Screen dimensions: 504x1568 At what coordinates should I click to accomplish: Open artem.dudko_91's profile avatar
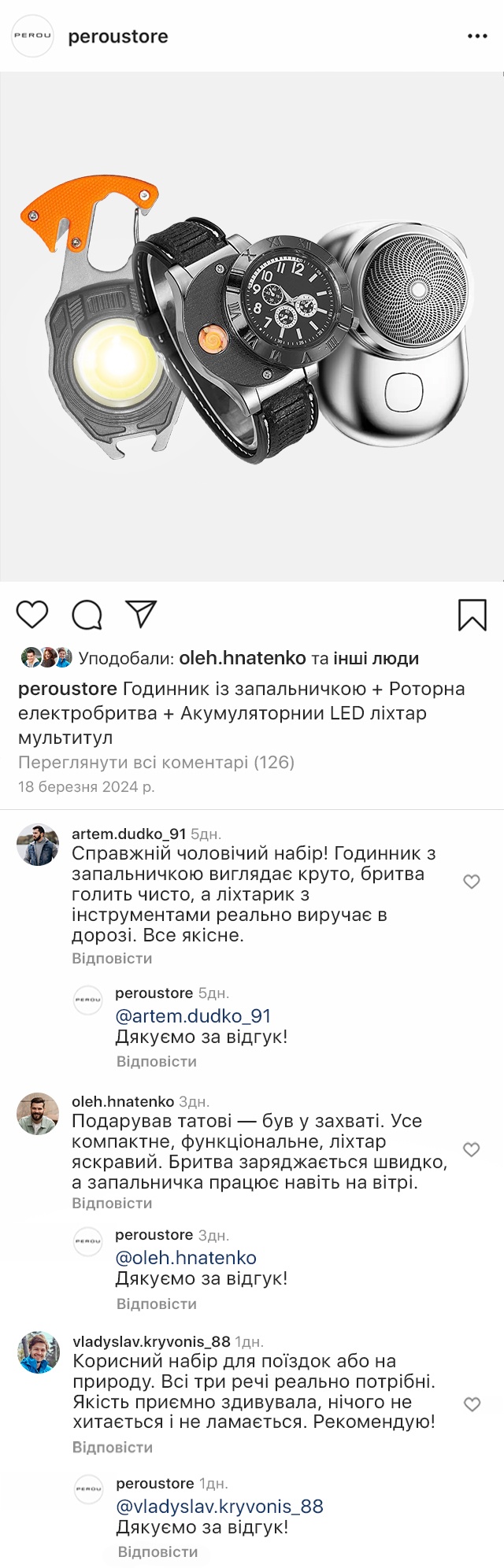click(38, 845)
